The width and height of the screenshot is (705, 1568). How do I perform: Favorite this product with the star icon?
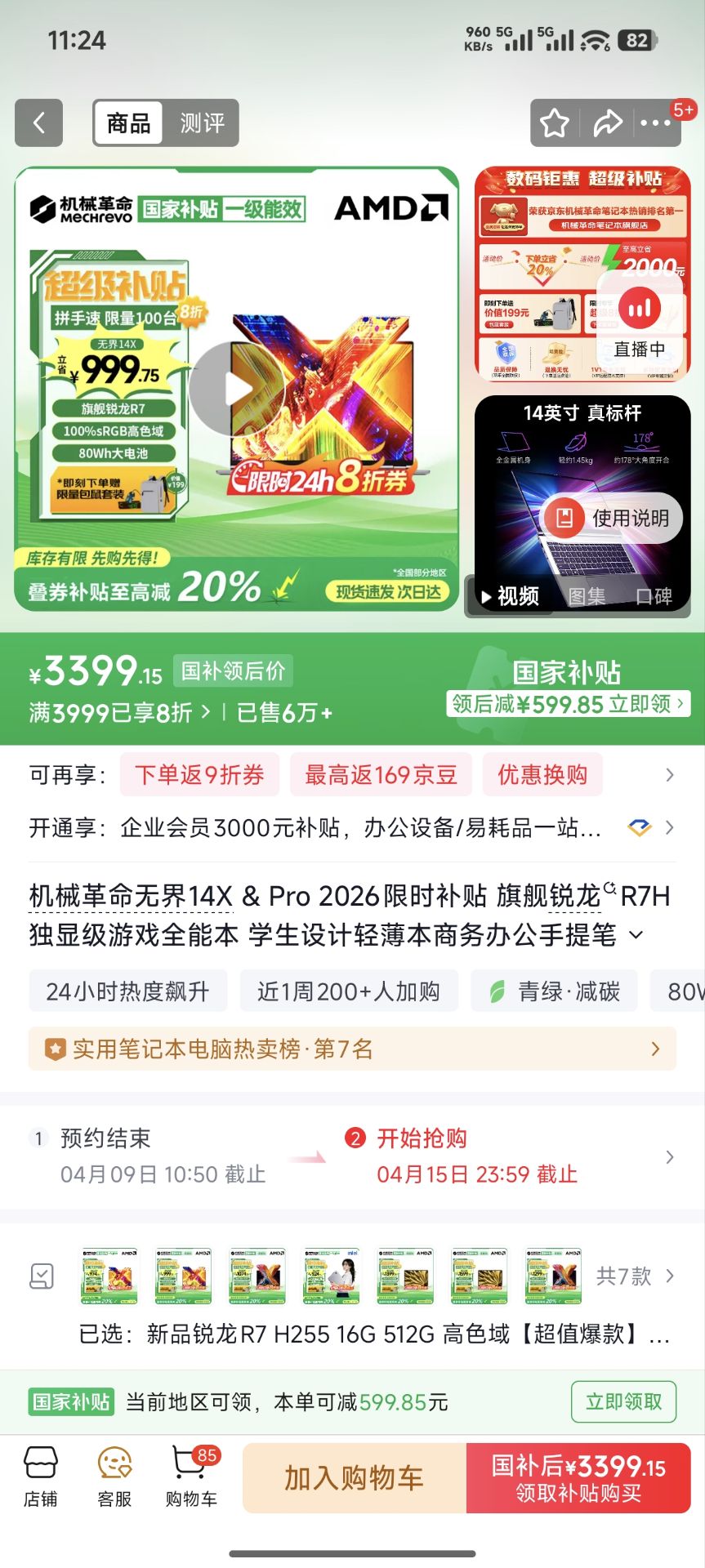pos(555,123)
